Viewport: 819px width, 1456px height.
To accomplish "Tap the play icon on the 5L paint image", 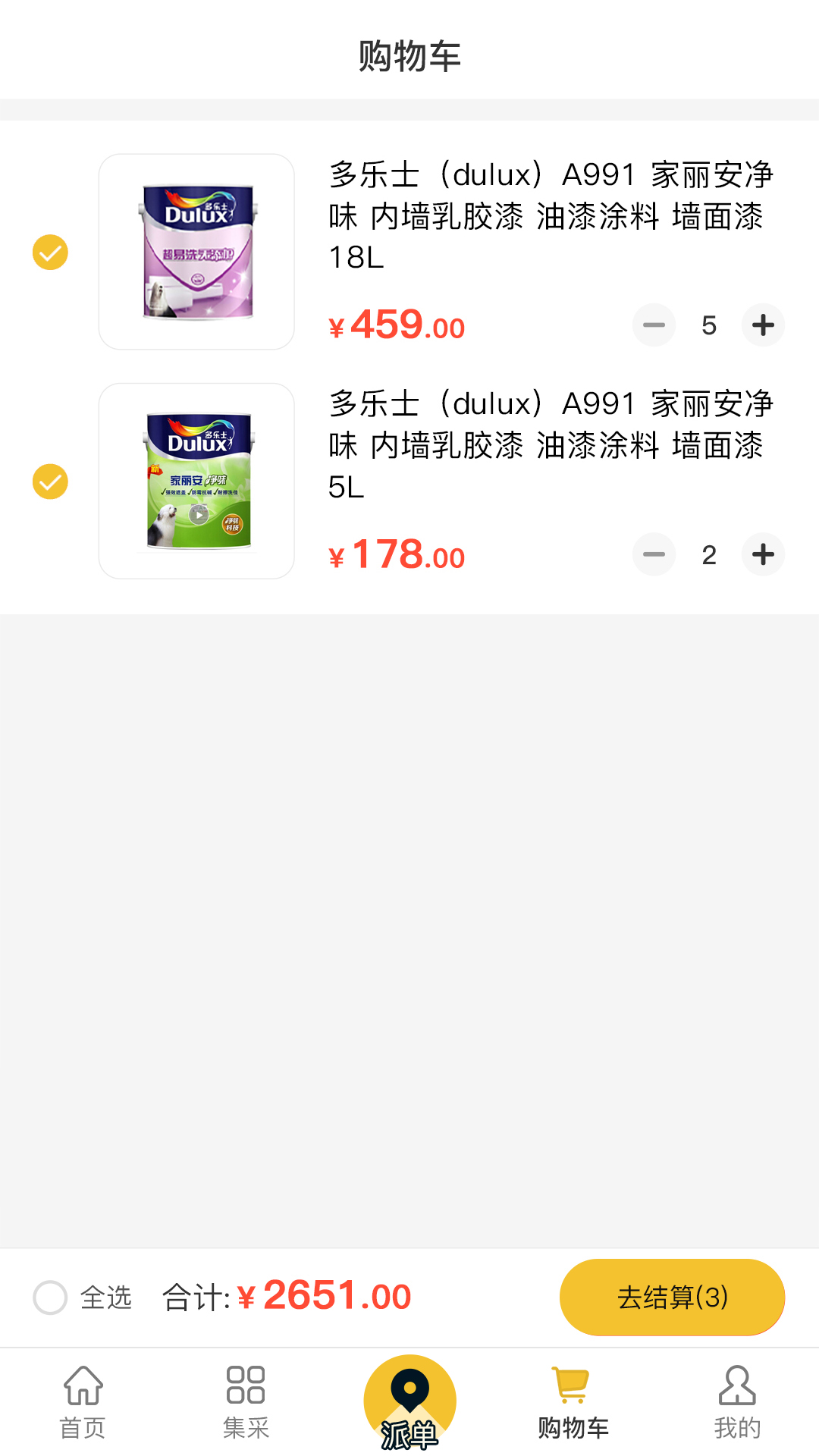I will pos(199,516).
